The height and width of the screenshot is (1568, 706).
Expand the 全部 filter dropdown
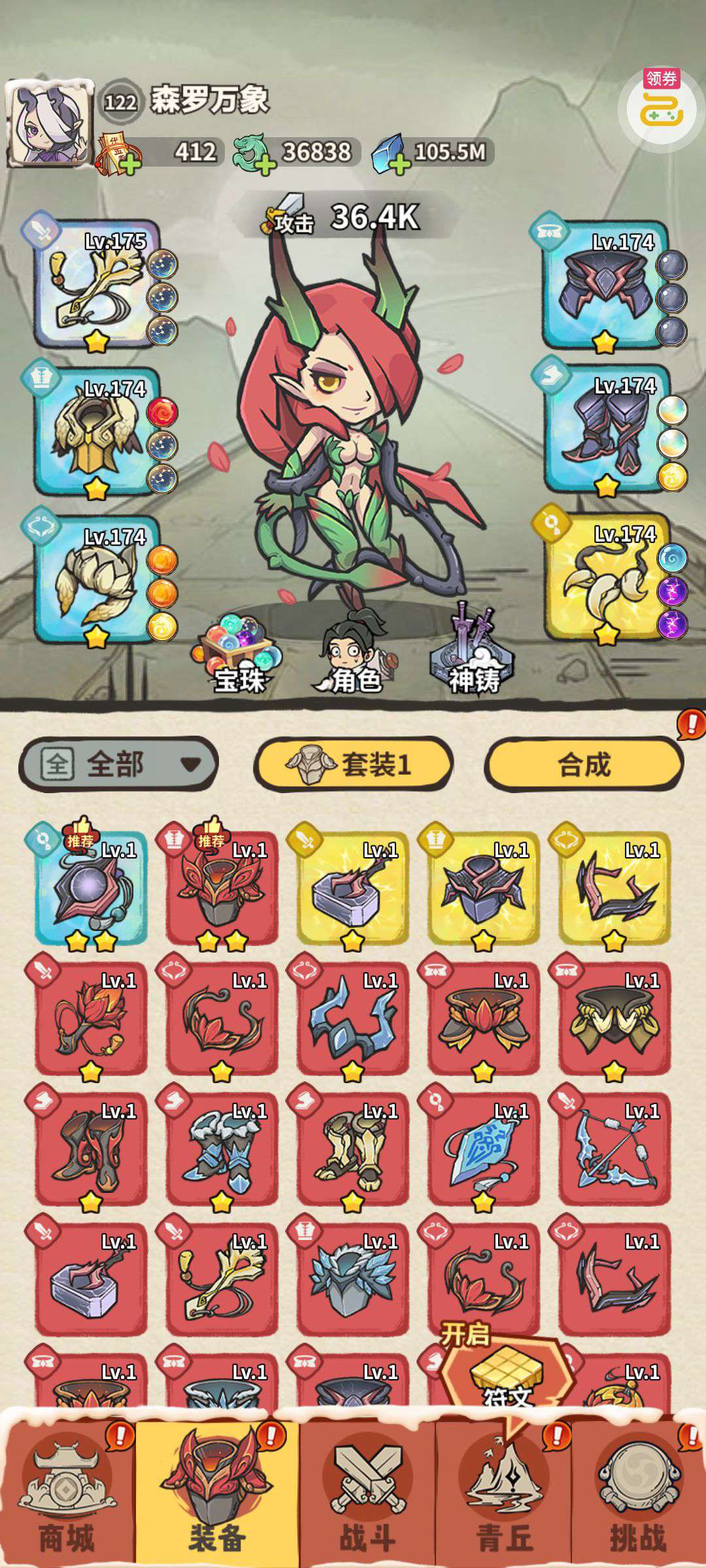tap(118, 764)
